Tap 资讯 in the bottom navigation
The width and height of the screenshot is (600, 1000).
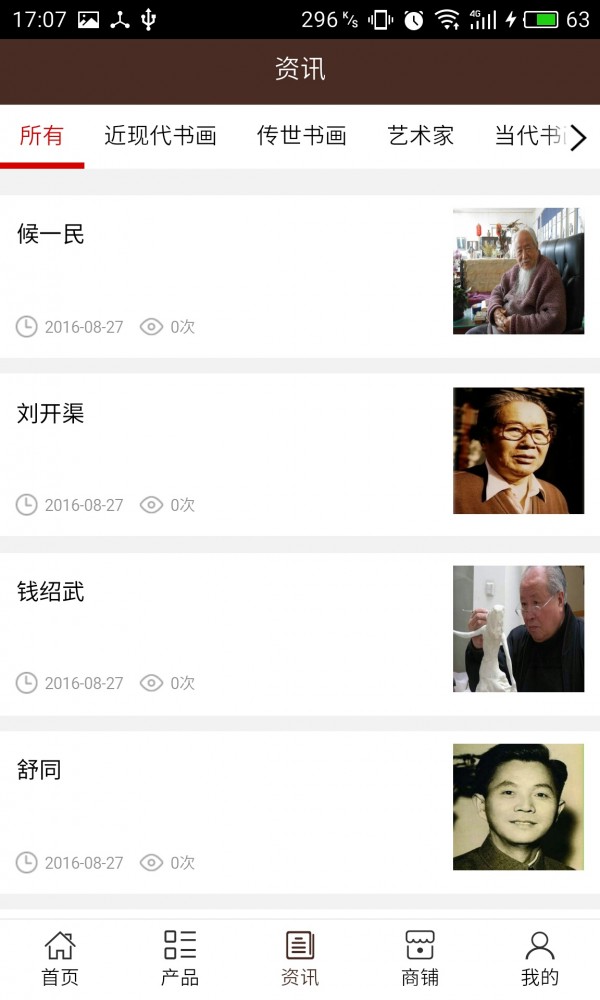click(300, 958)
